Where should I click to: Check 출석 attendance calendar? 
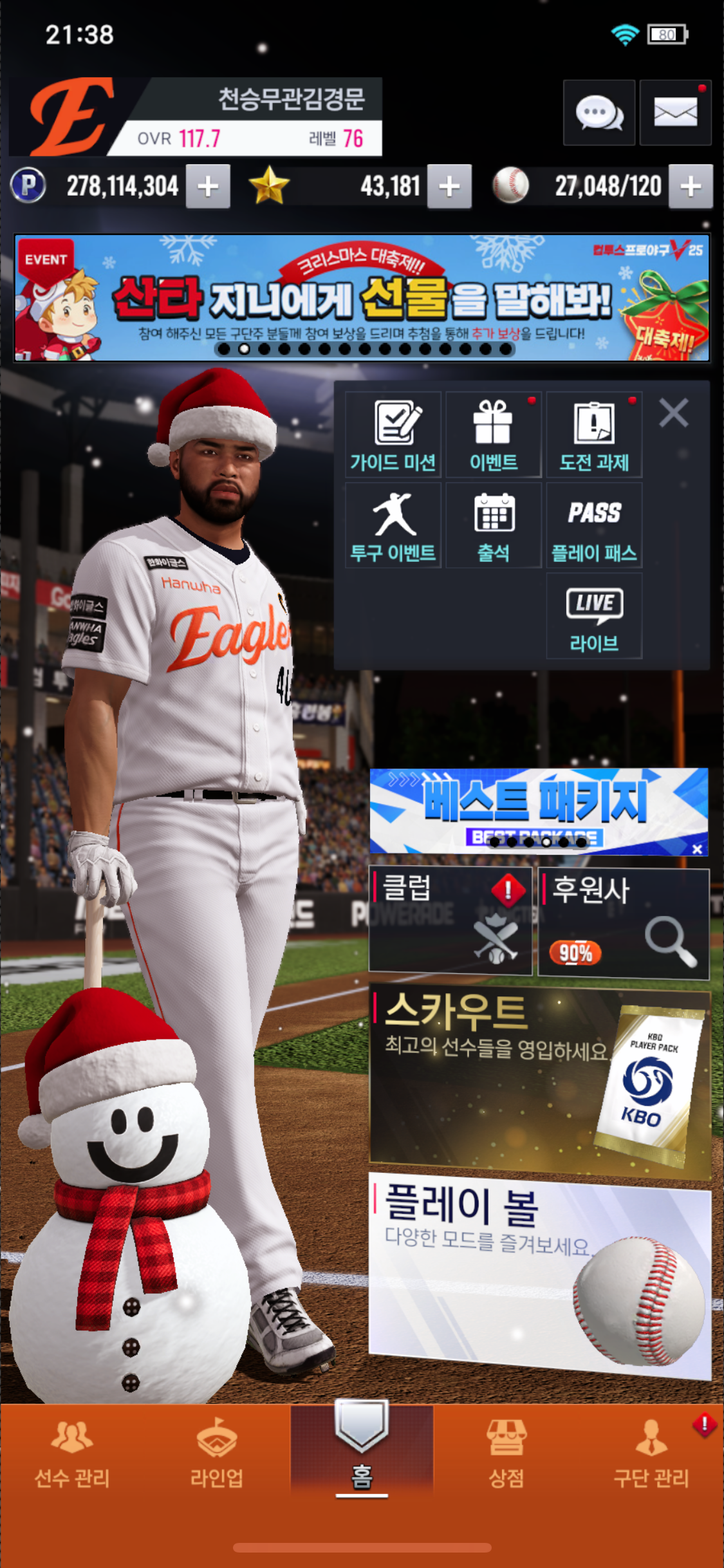click(x=494, y=526)
